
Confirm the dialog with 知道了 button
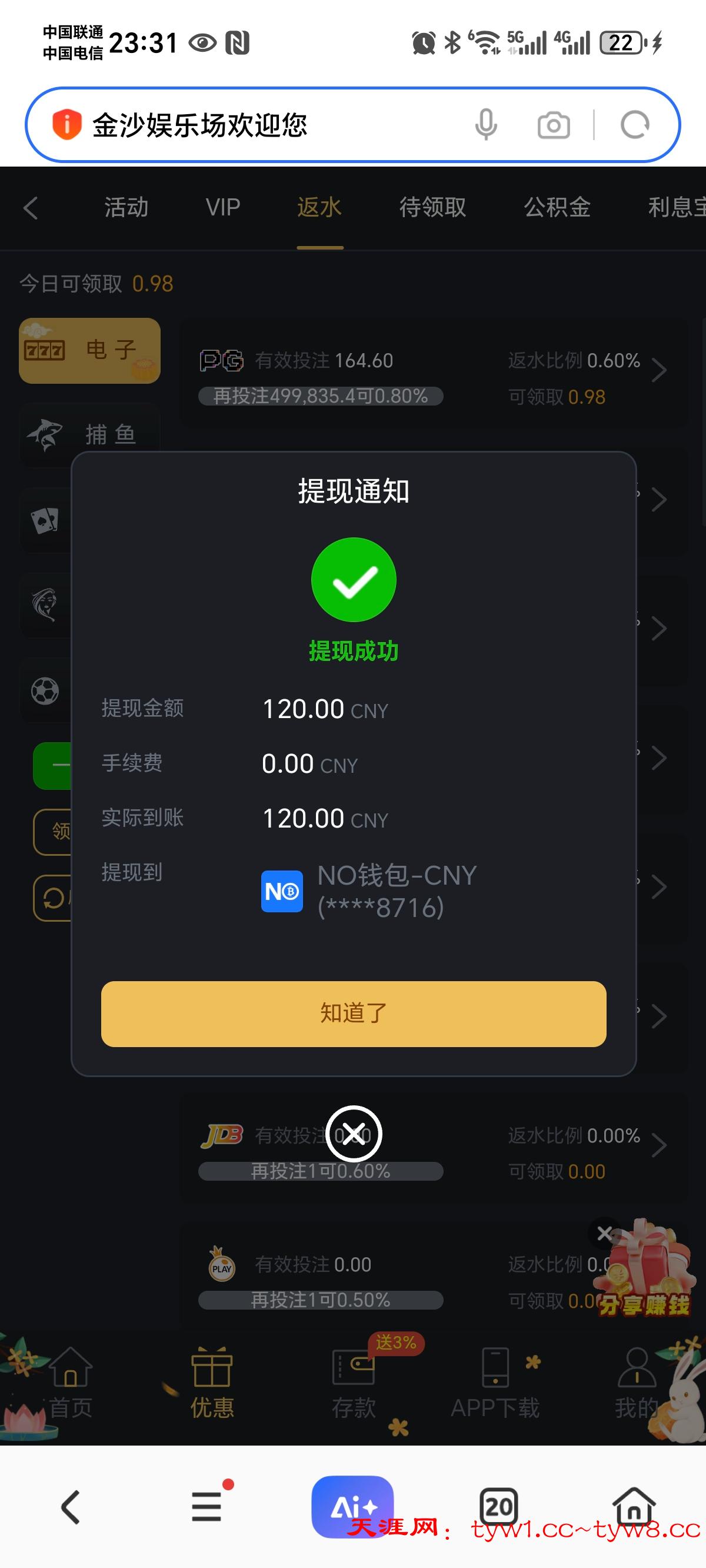pyautogui.click(x=353, y=1014)
